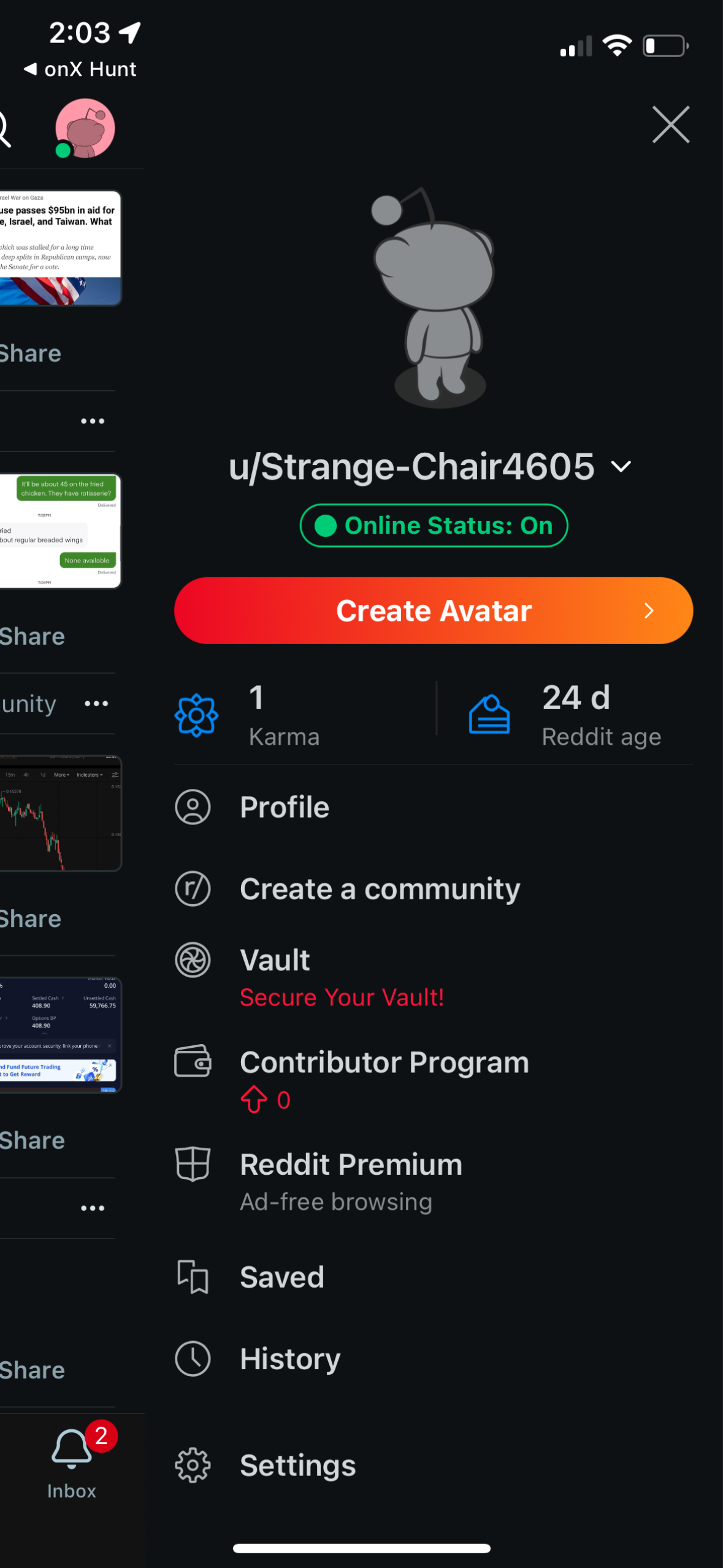Tap your Reddit avatar picture

pos(85,129)
